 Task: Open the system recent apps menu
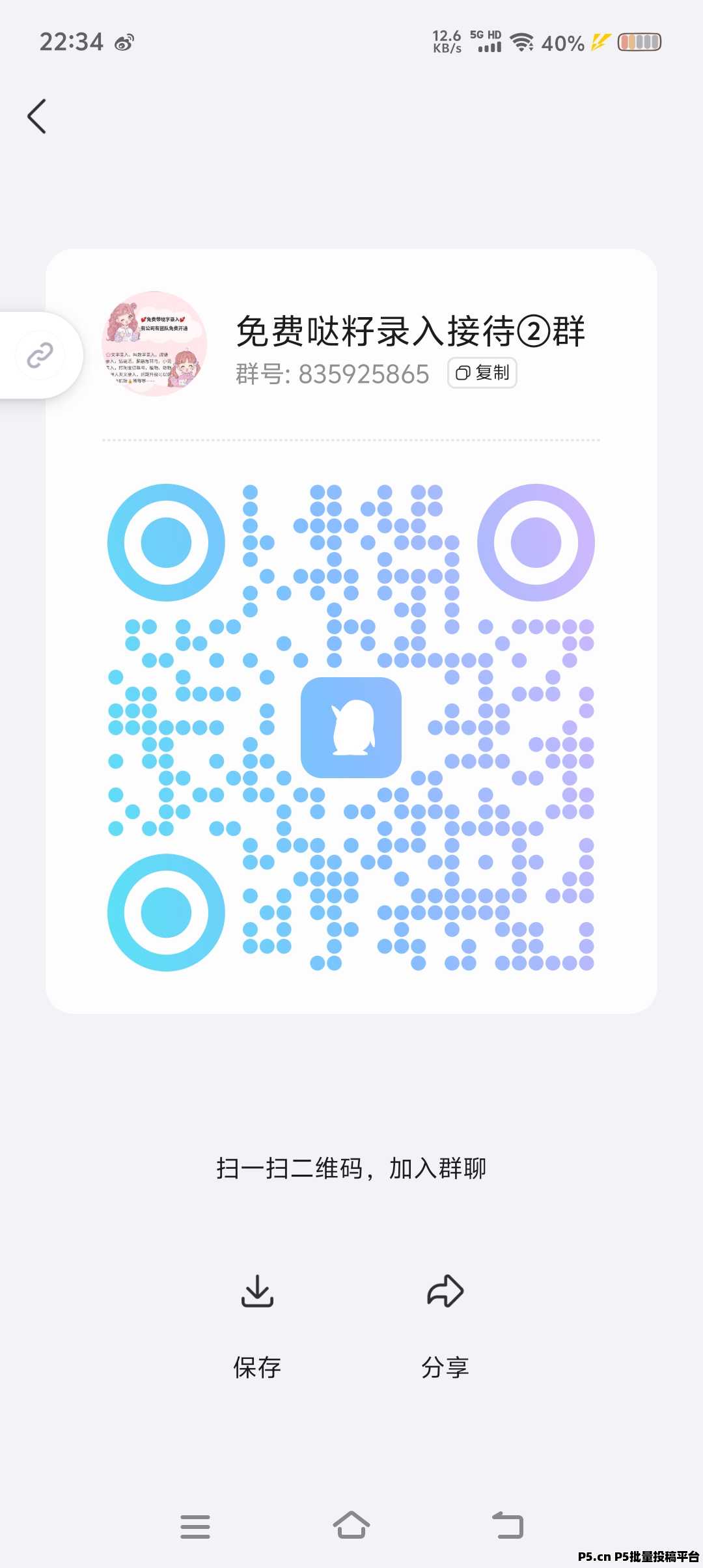pyautogui.click(x=195, y=1526)
